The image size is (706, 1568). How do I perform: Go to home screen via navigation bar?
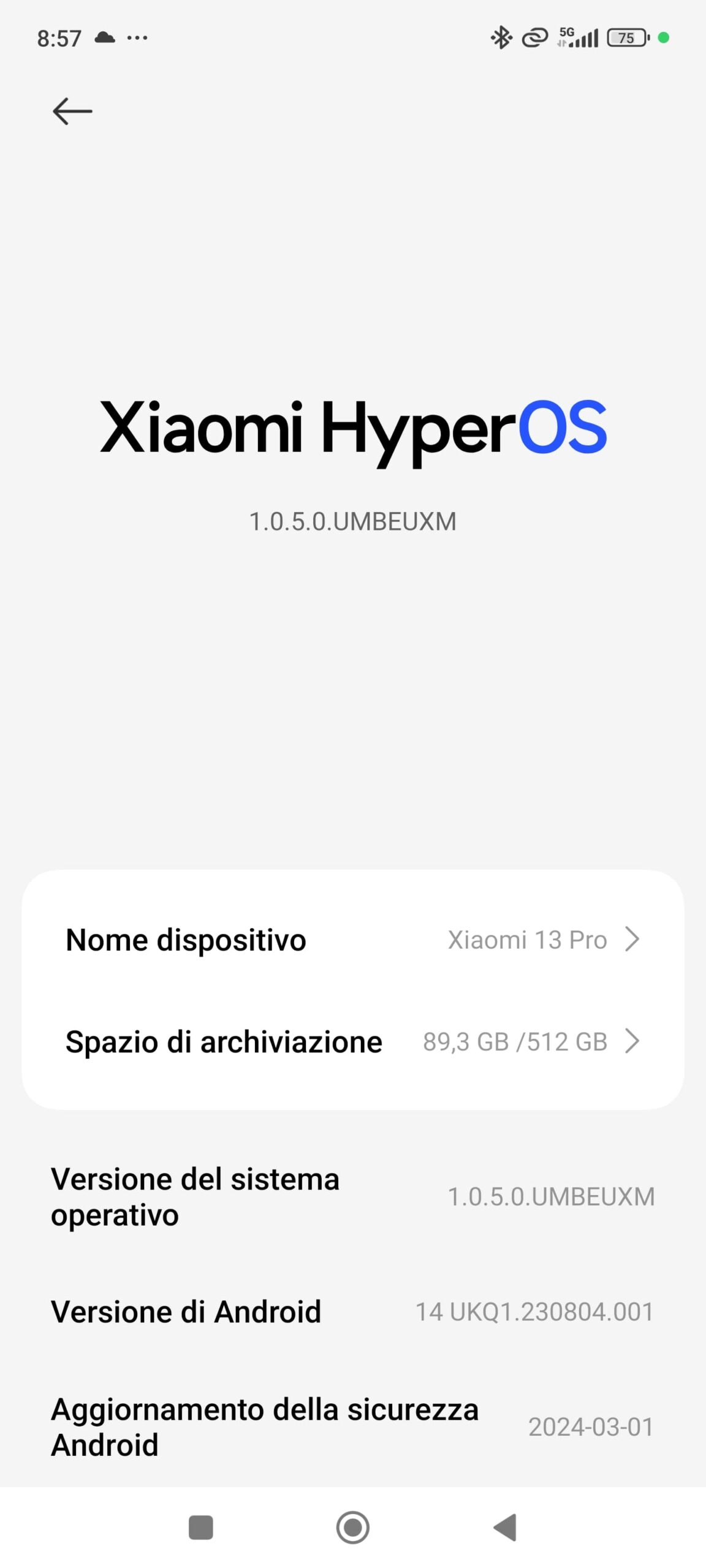(x=353, y=1528)
